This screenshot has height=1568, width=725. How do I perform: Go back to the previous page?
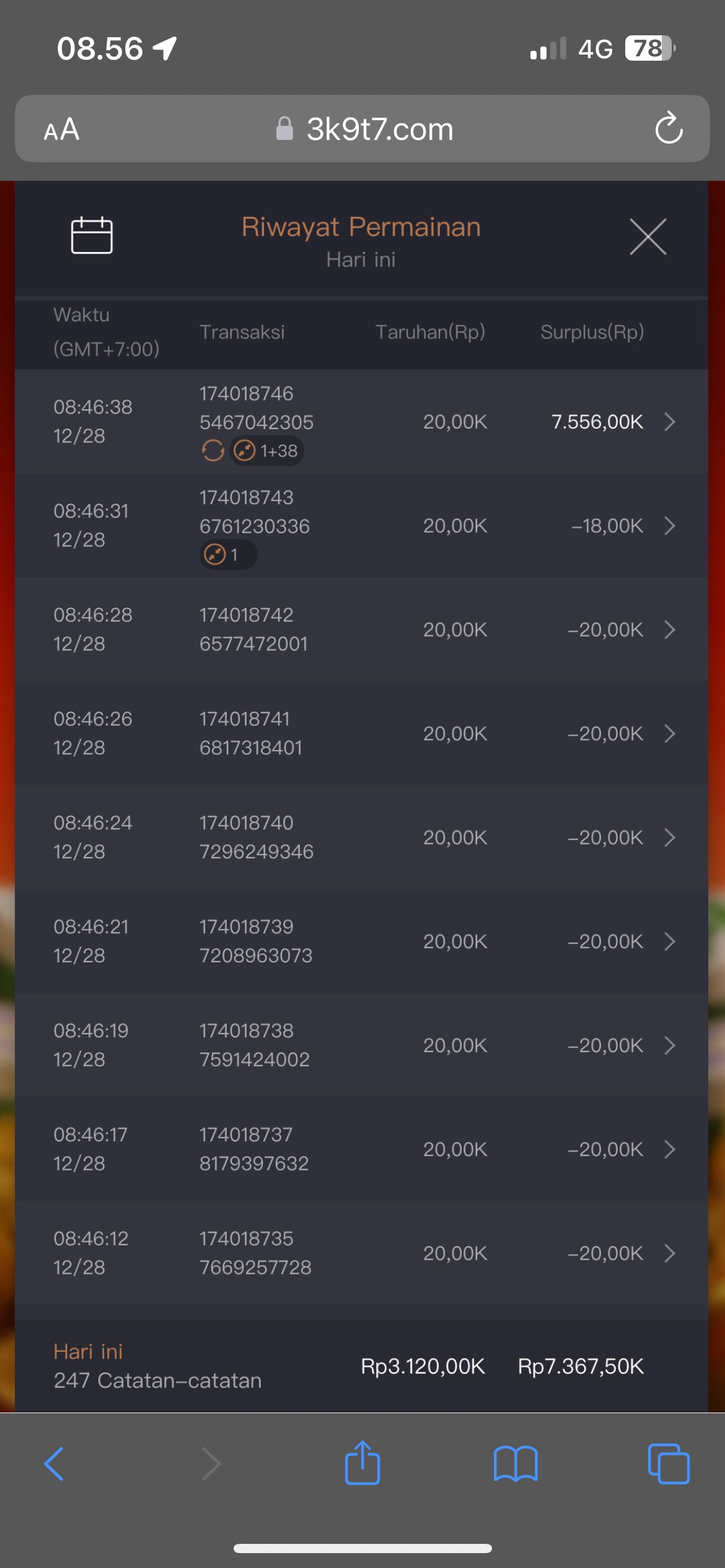tap(55, 1464)
